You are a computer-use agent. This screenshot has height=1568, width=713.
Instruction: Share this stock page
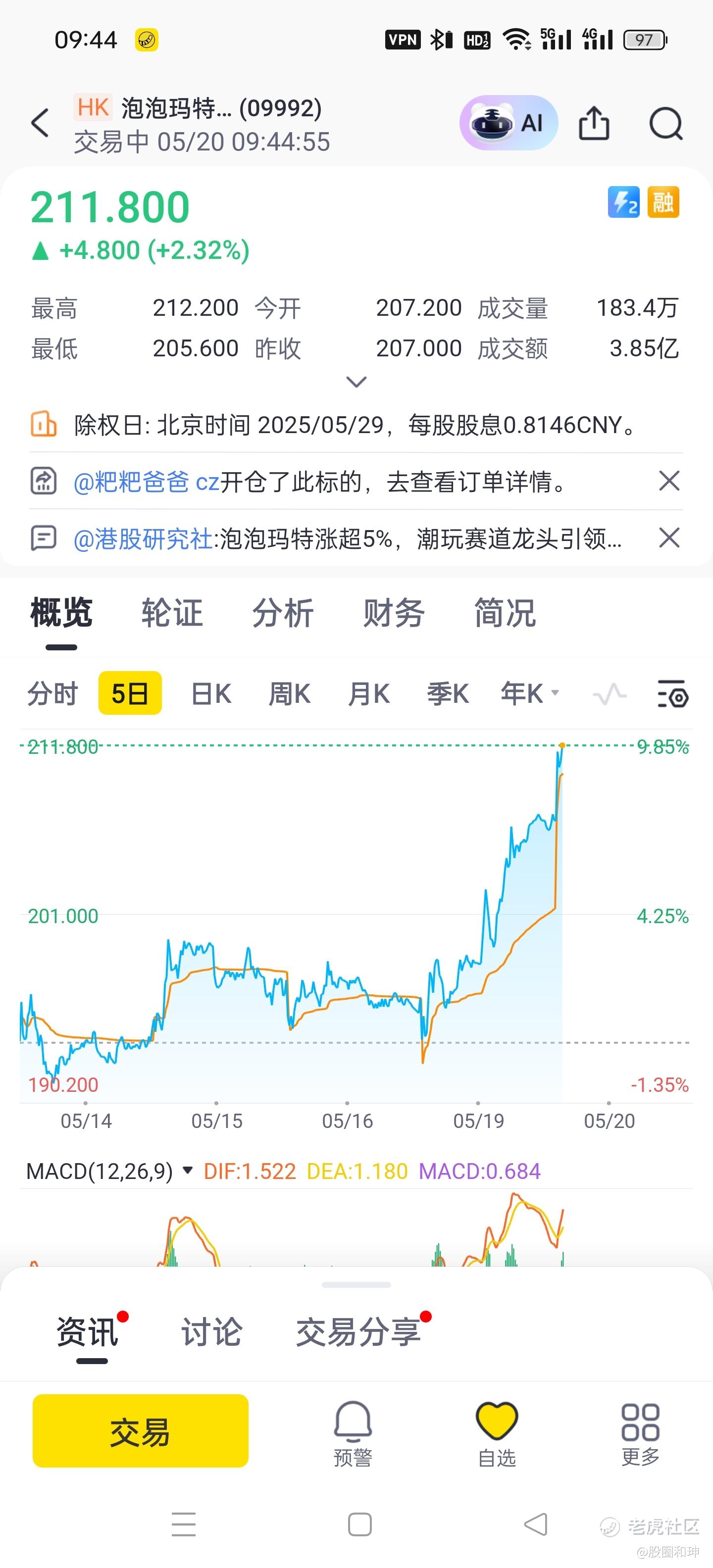(x=594, y=123)
